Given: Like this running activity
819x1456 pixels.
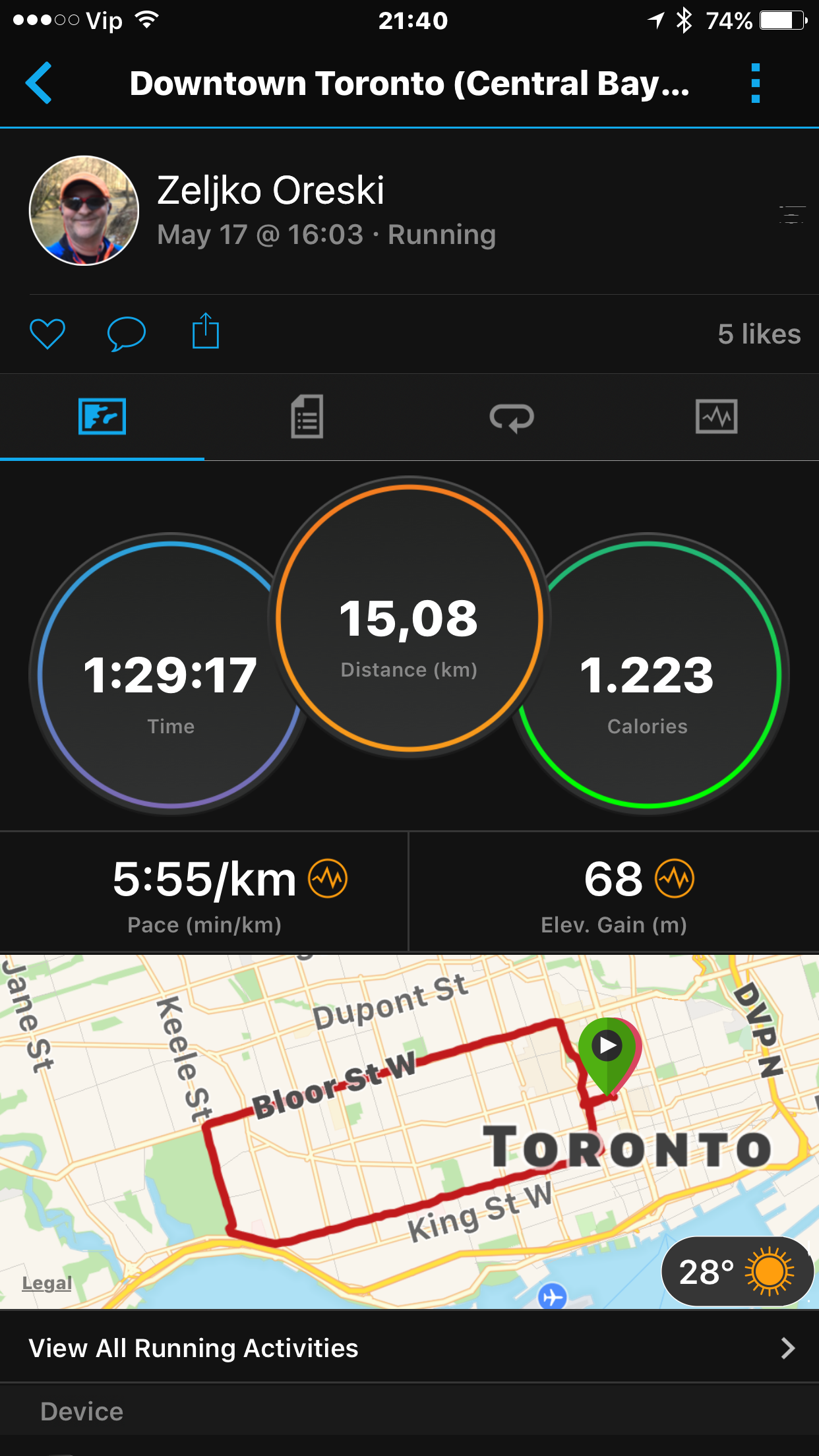Looking at the screenshot, I should 47,334.
